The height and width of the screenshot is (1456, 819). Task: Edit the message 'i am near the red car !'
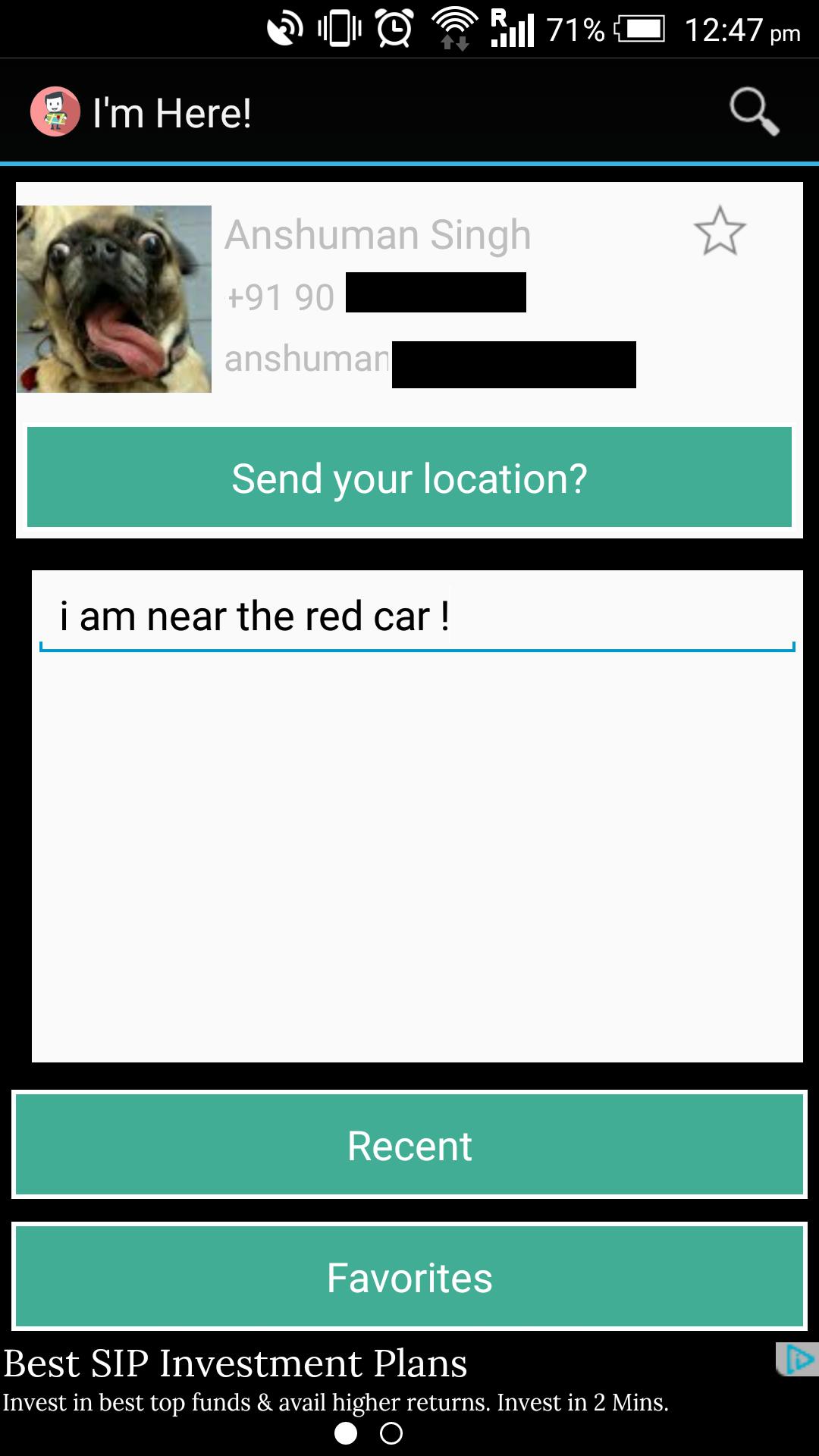tap(255, 617)
